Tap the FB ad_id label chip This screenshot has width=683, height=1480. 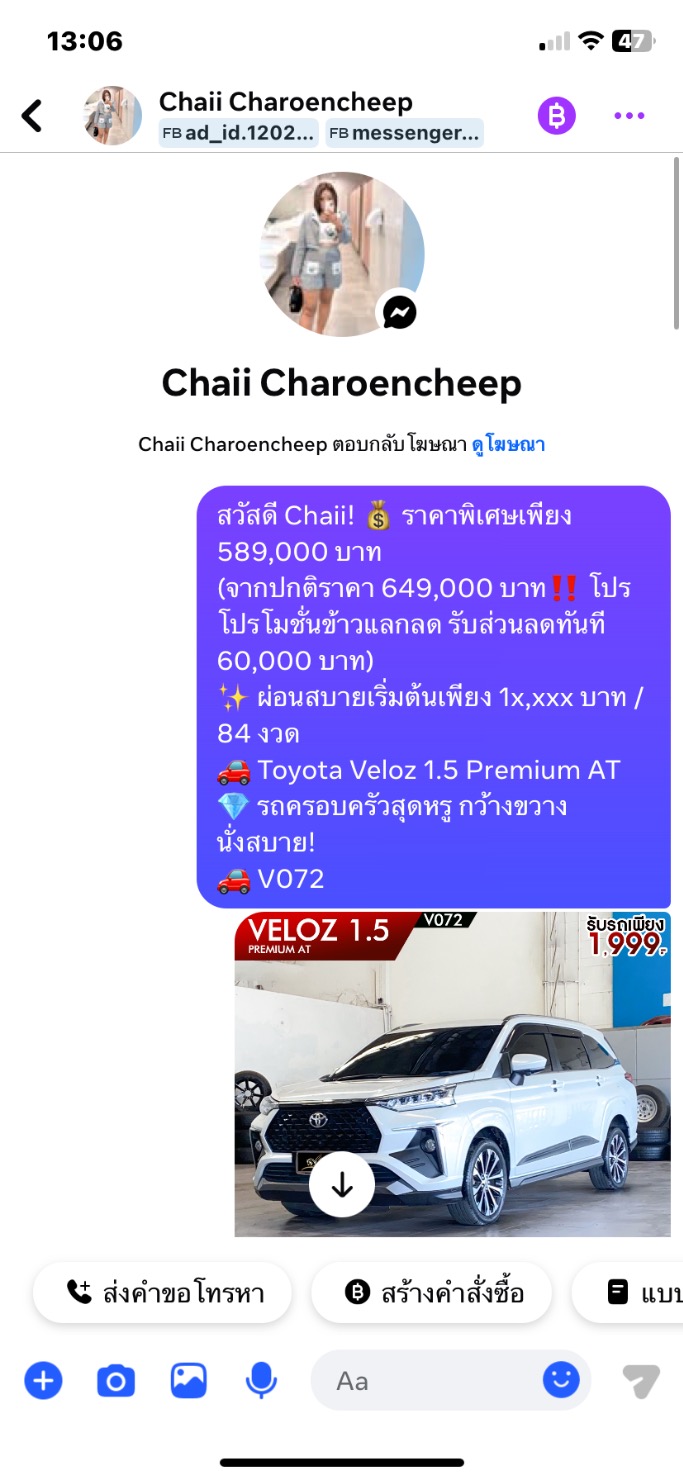pyautogui.click(x=239, y=132)
